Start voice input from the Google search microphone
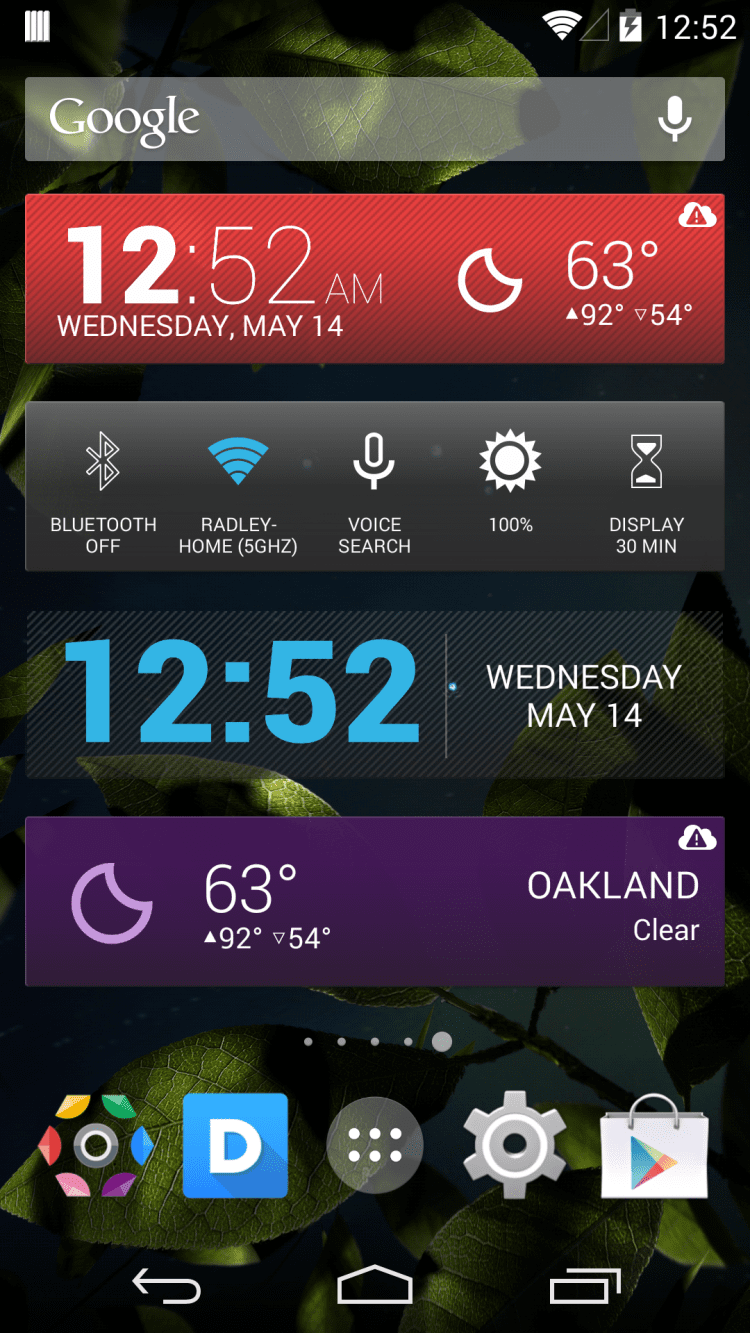The height and width of the screenshot is (1333, 750). (675, 119)
